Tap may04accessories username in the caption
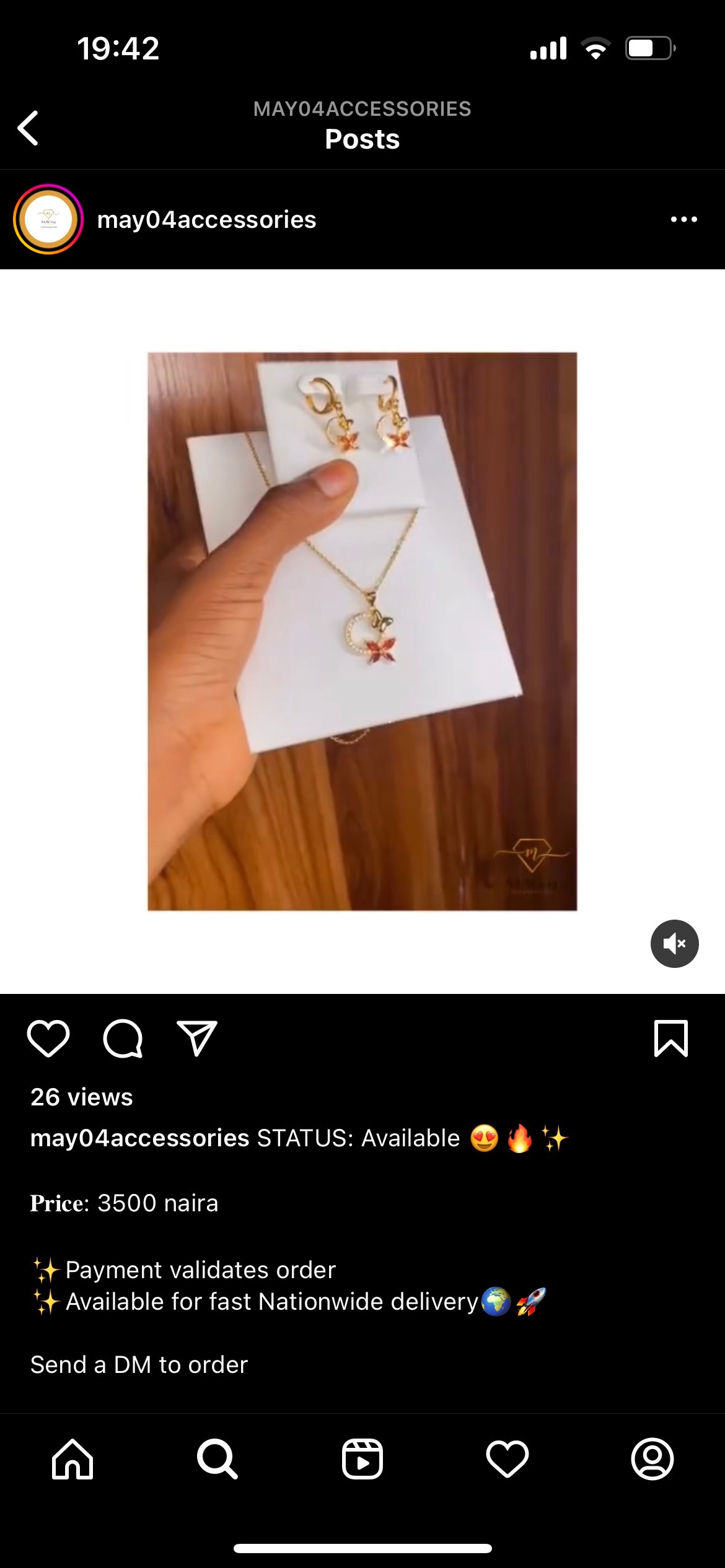Image resolution: width=725 pixels, height=1568 pixels. point(140,1138)
